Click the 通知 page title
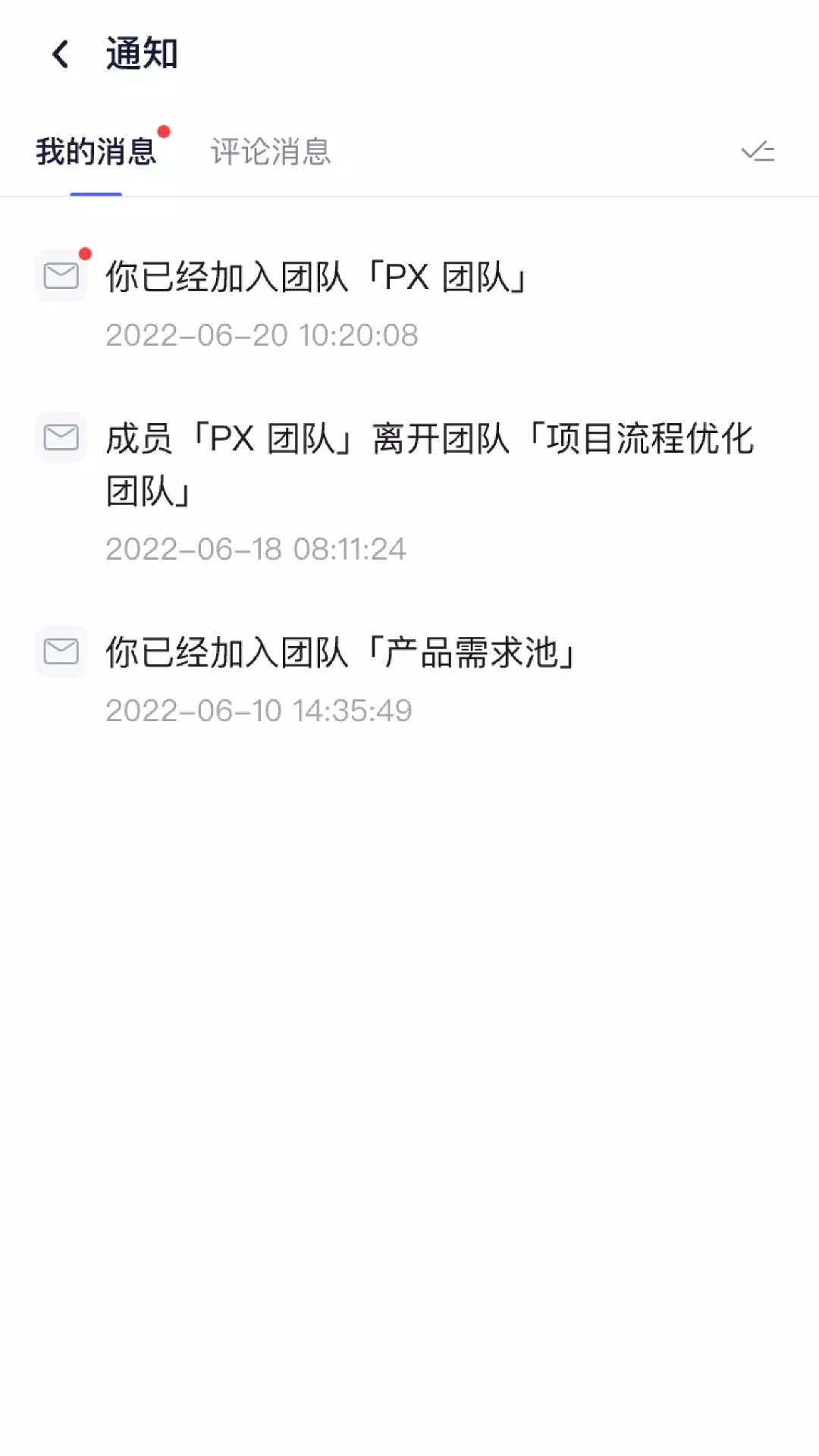 140,55
